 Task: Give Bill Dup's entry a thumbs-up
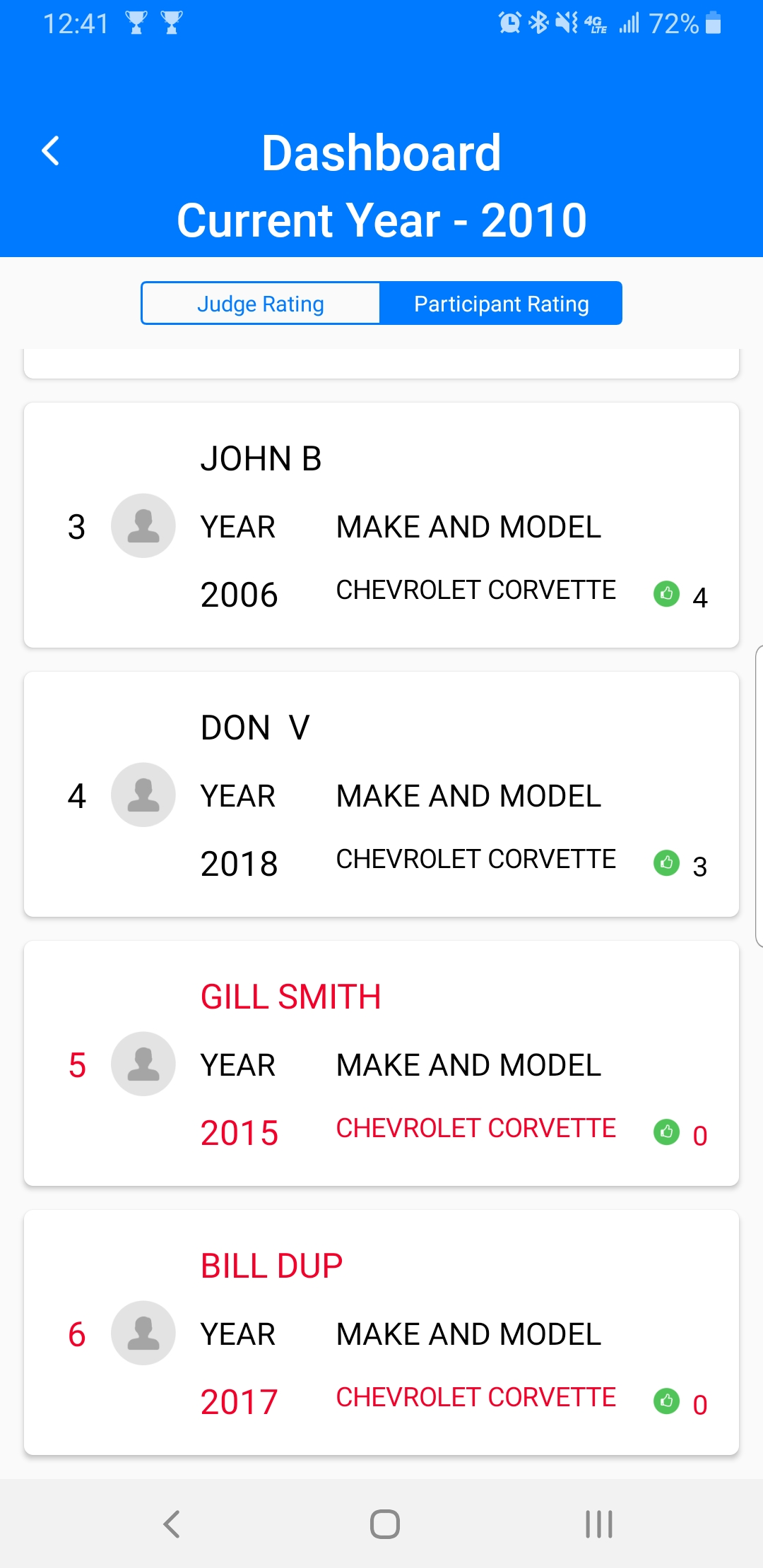[x=666, y=1401]
